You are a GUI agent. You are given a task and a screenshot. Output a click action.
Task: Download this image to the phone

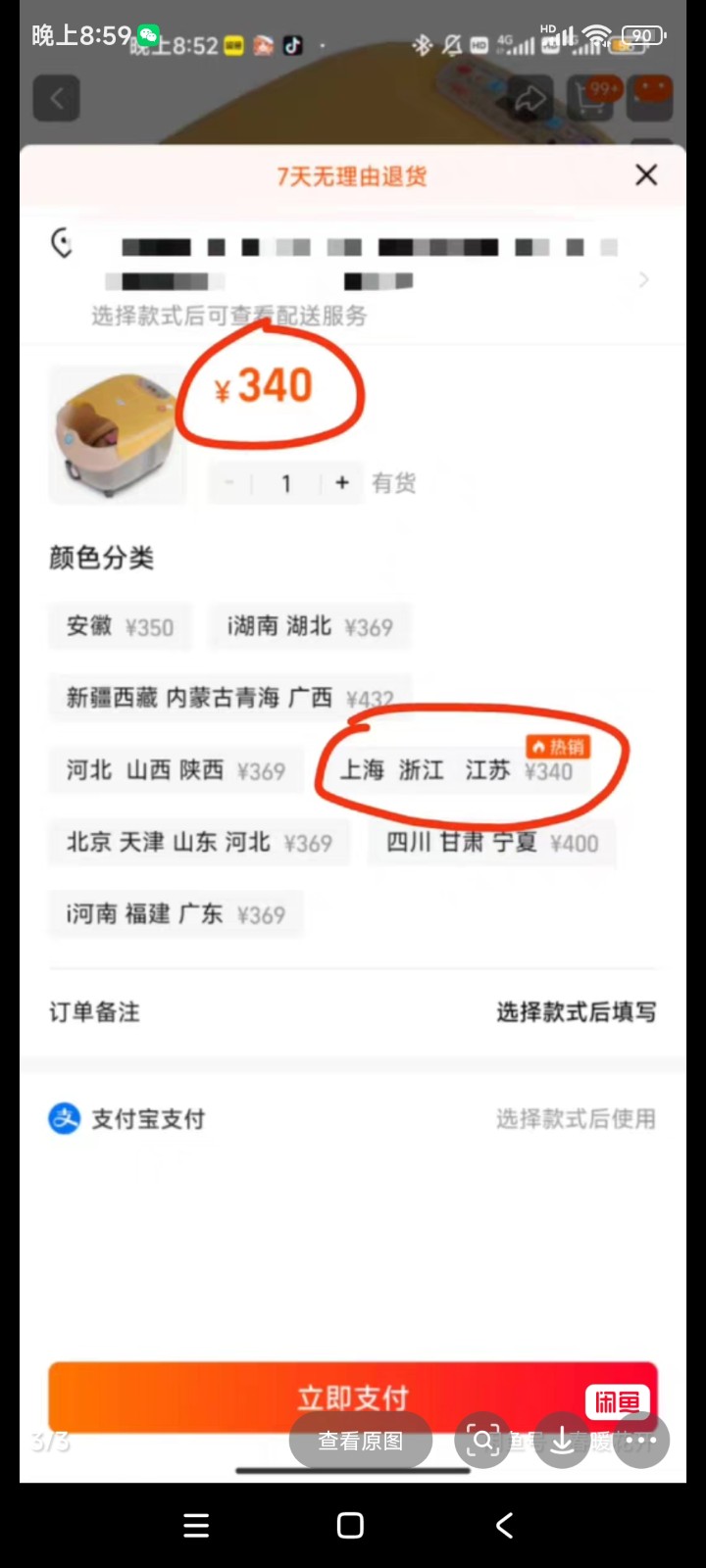pos(562,1441)
